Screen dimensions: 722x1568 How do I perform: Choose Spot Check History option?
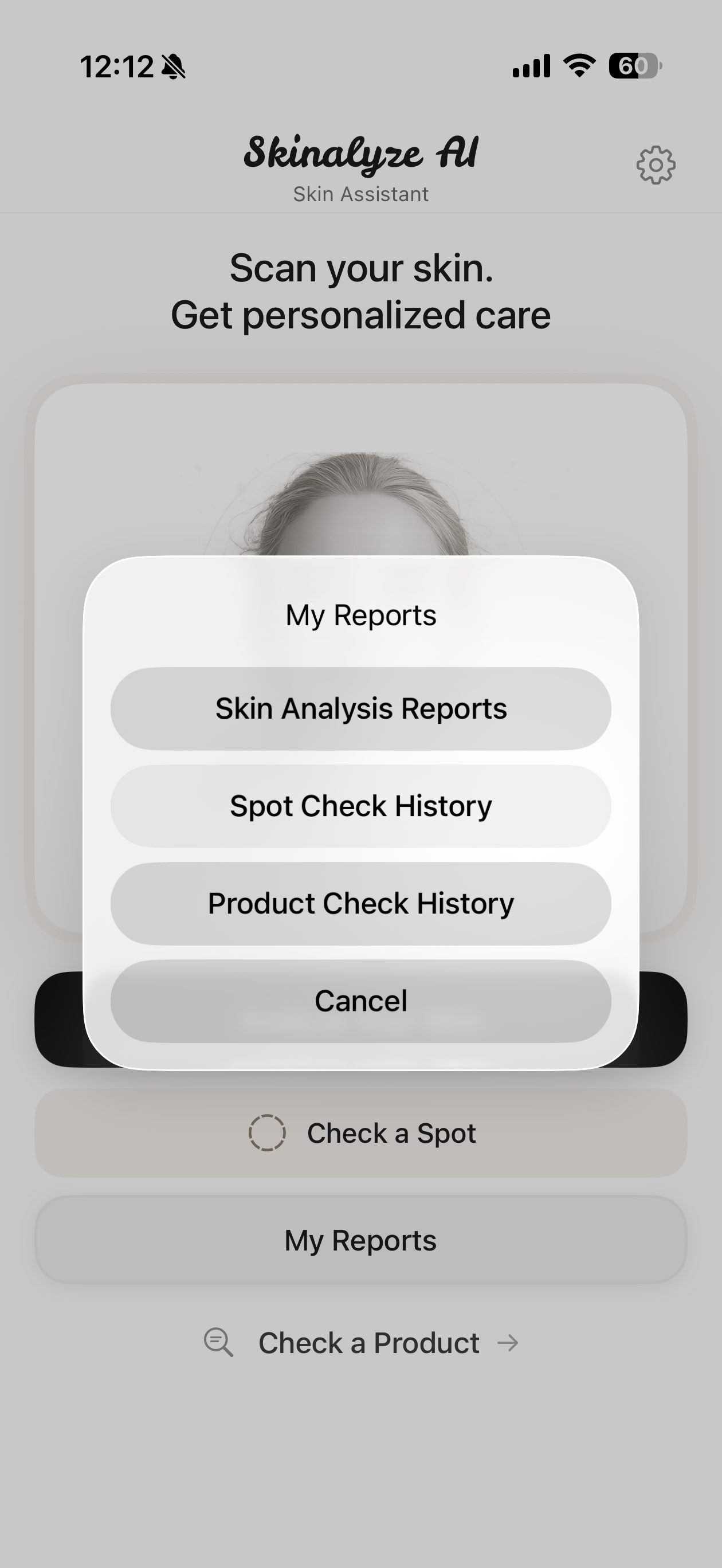click(361, 805)
